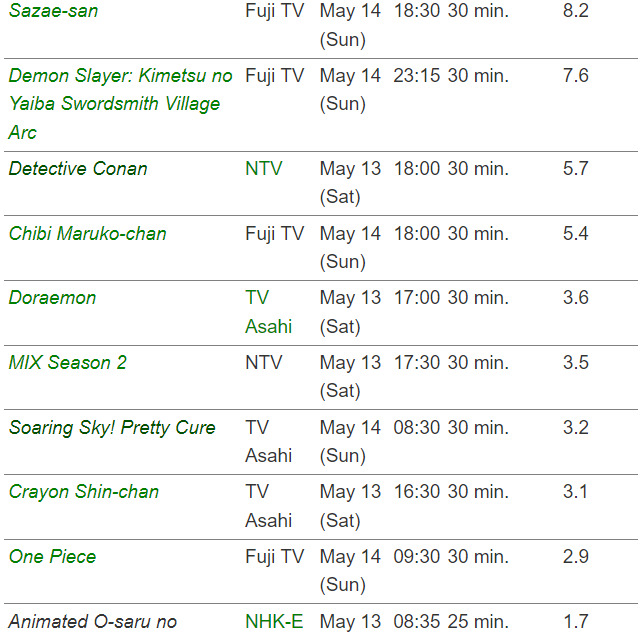Open Demon Slayer Swordsmith Village Arc link
642x635 pixels.
pyautogui.click(x=120, y=76)
